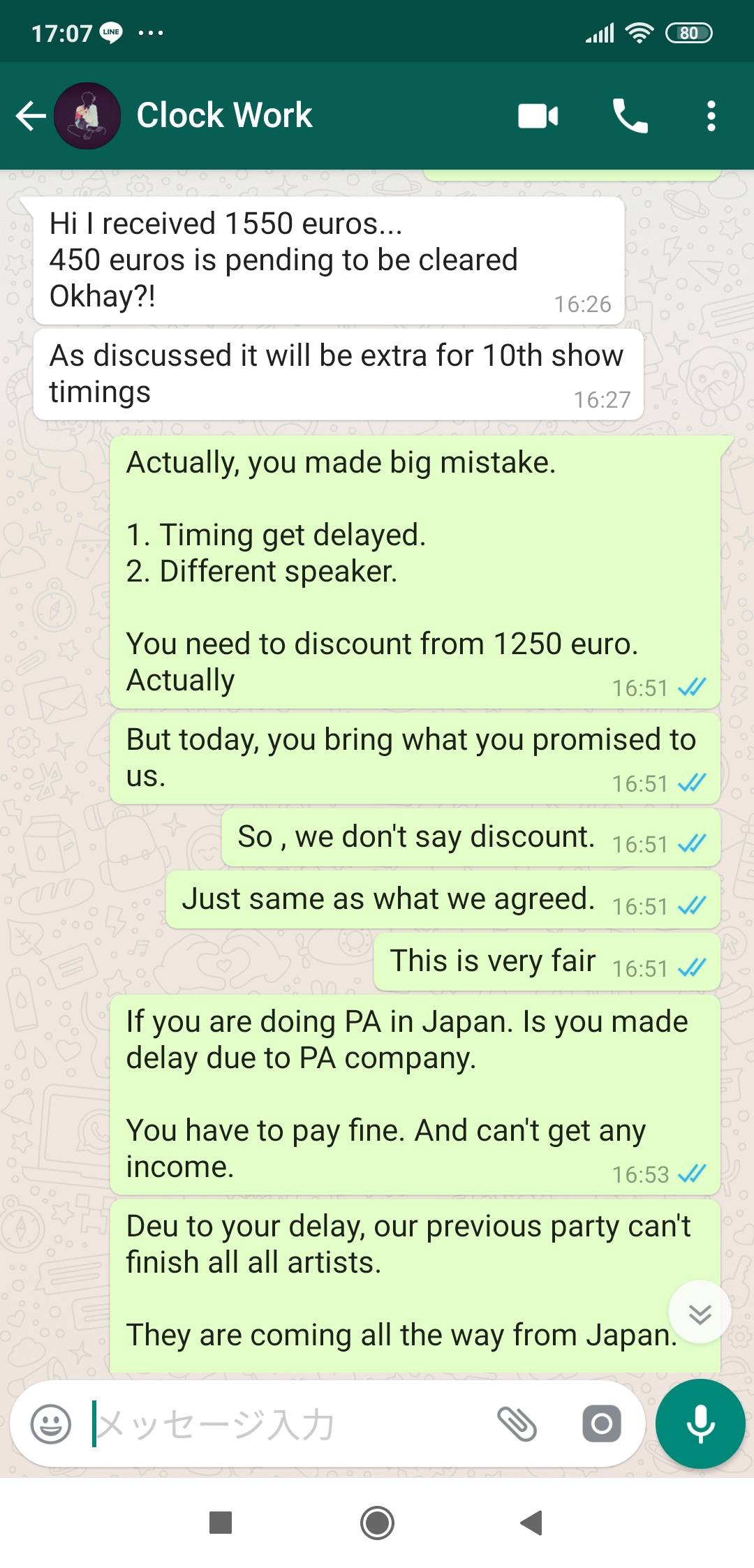Start a voice call with Clock Work

pyautogui.click(x=630, y=116)
